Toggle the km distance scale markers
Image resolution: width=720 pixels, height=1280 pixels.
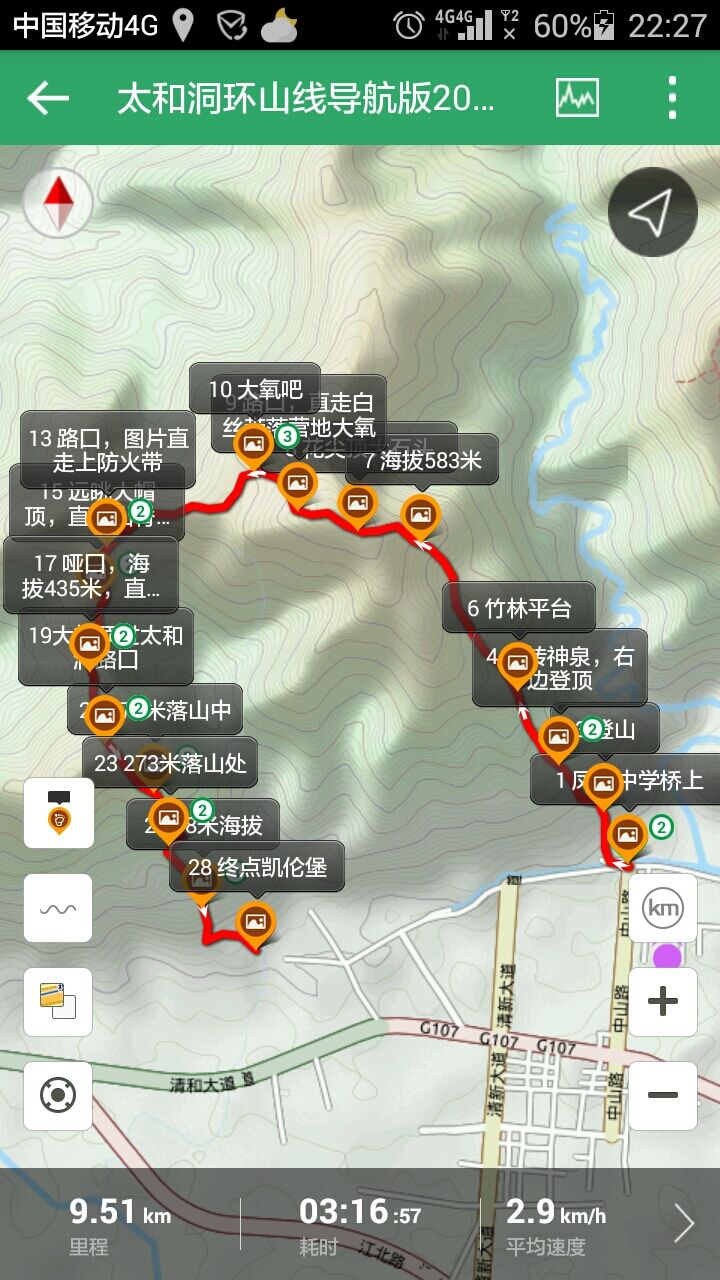(662, 908)
